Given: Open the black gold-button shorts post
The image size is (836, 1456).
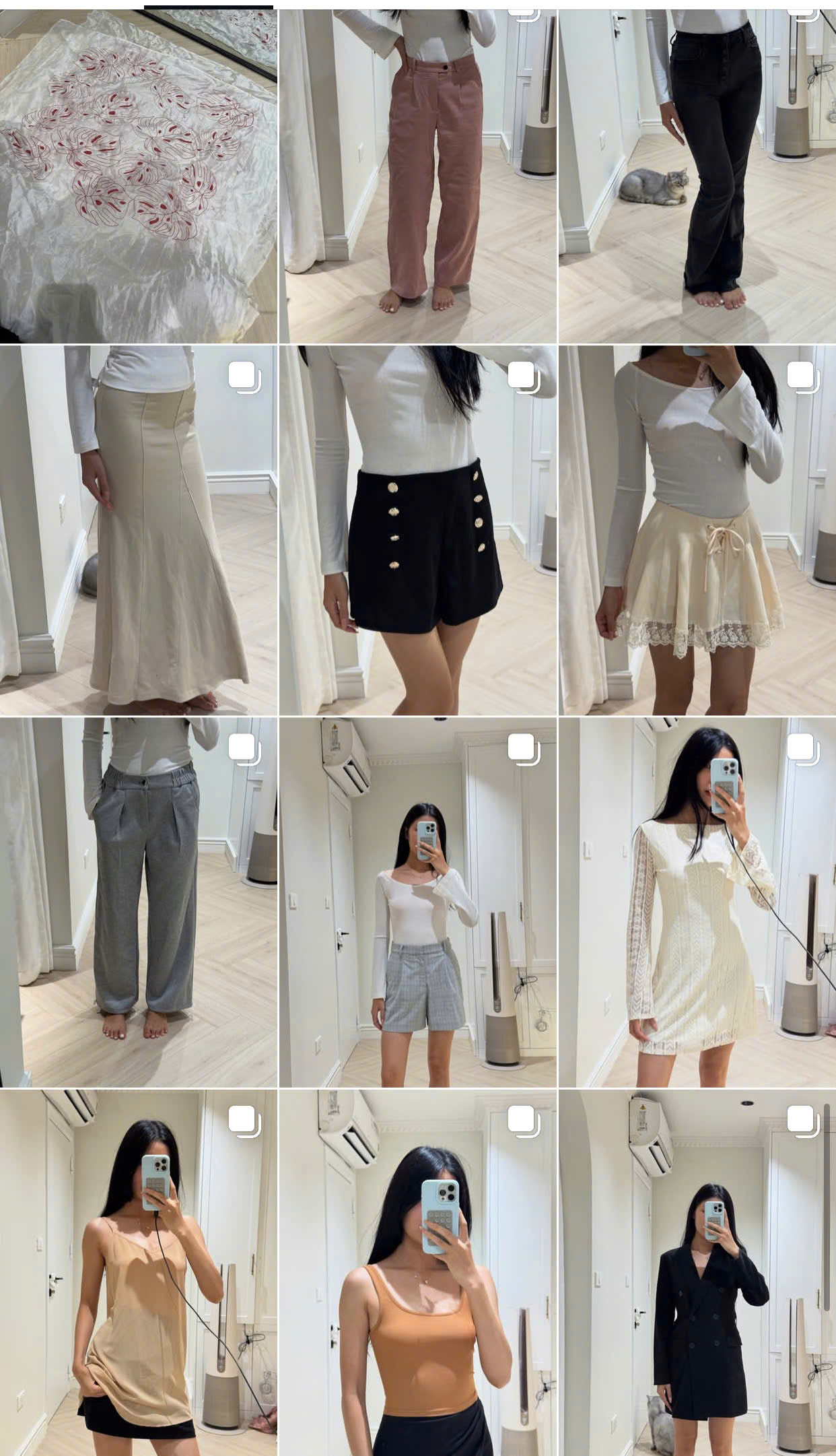Looking at the screenshot, I should tap(417, 530).
